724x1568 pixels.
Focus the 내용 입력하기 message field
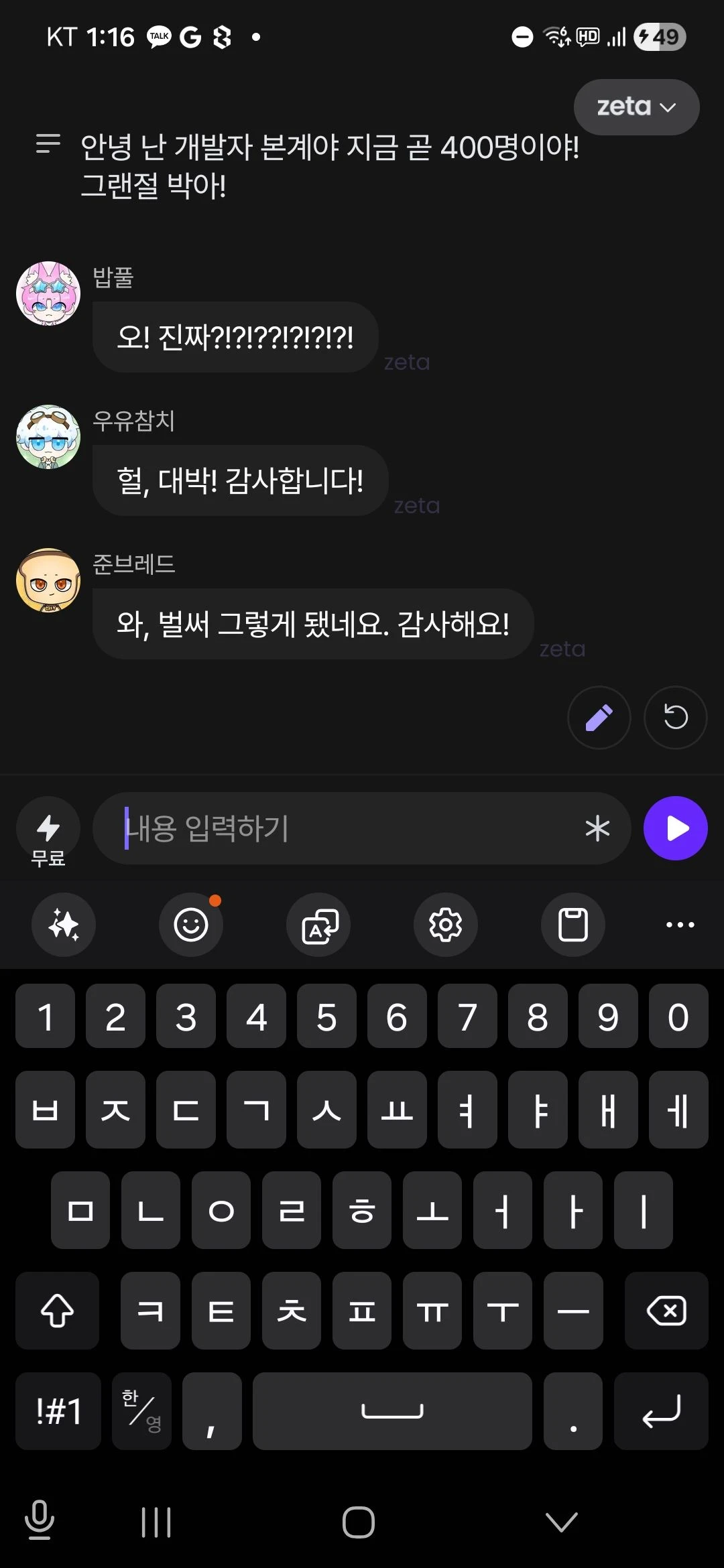coord(342,829)
